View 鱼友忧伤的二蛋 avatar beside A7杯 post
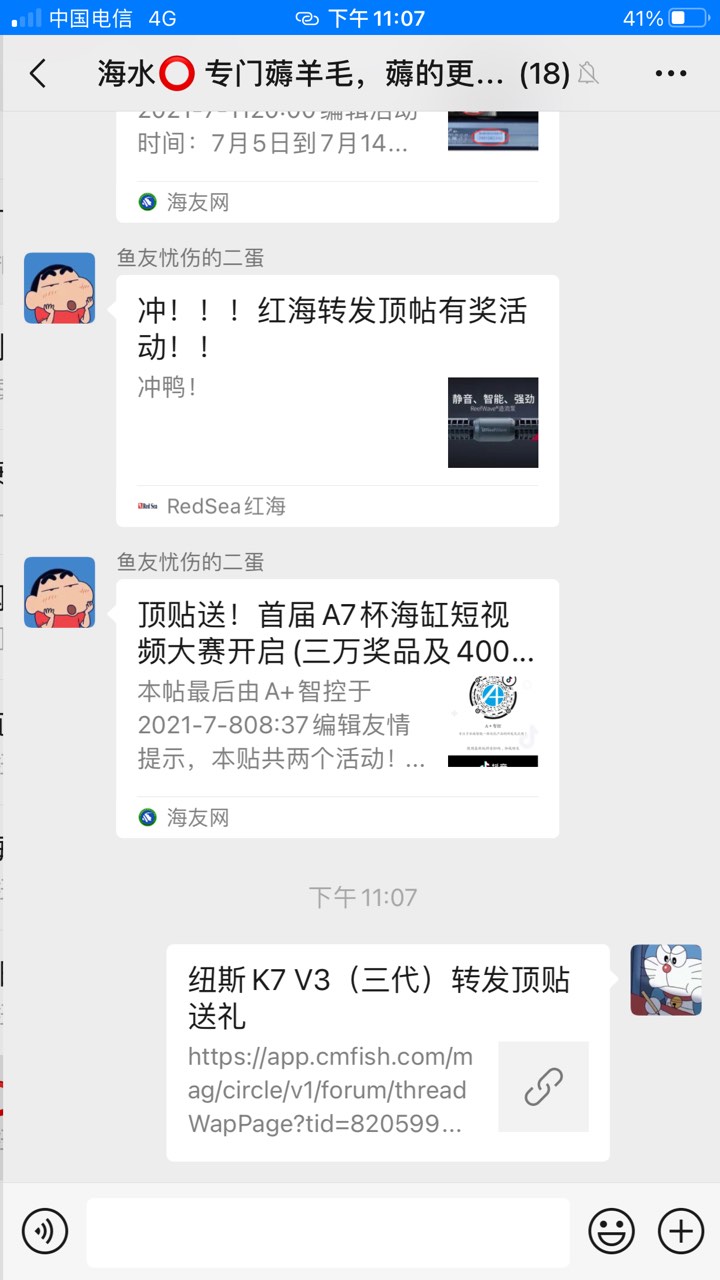 coord(59,592)
